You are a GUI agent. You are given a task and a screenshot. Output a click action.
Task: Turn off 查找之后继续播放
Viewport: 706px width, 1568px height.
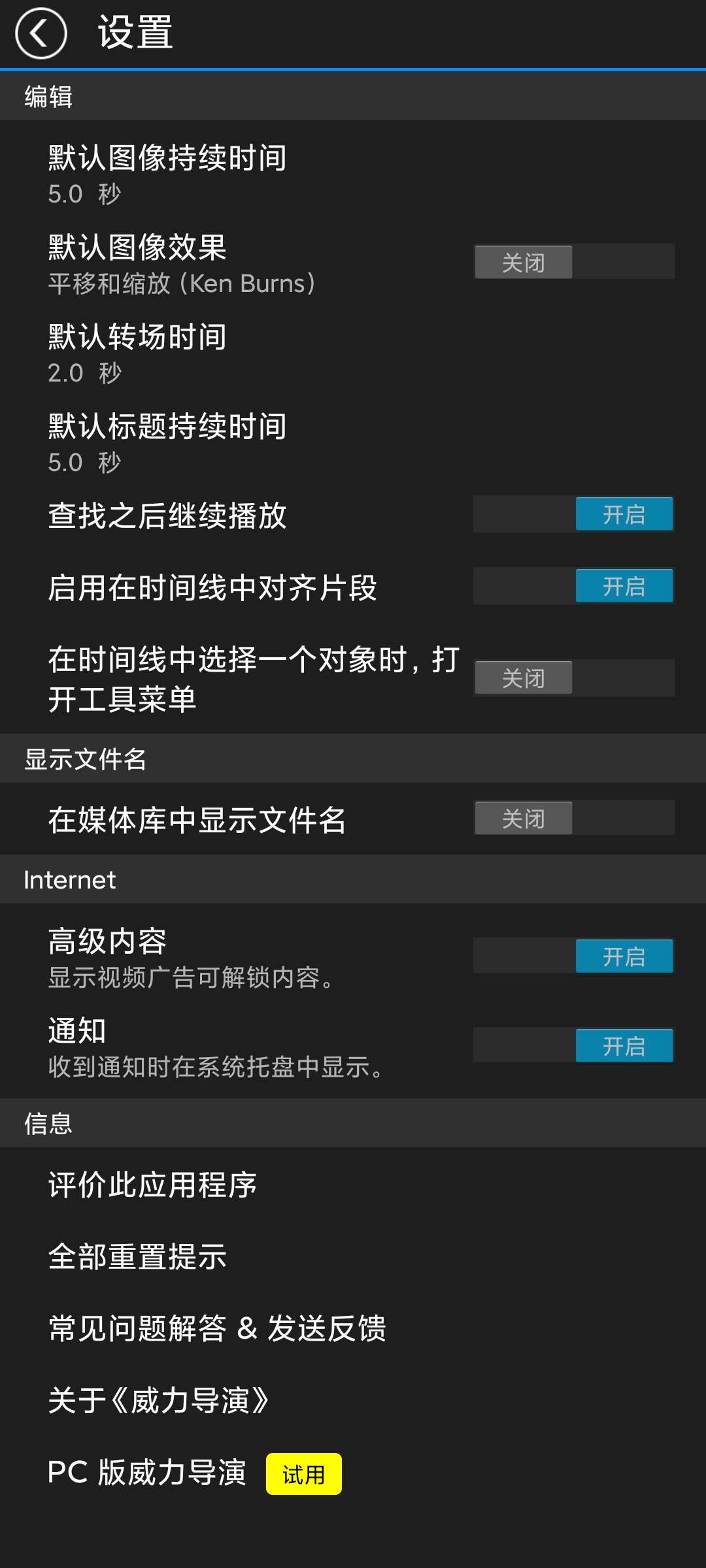click(x=574, y=514)
